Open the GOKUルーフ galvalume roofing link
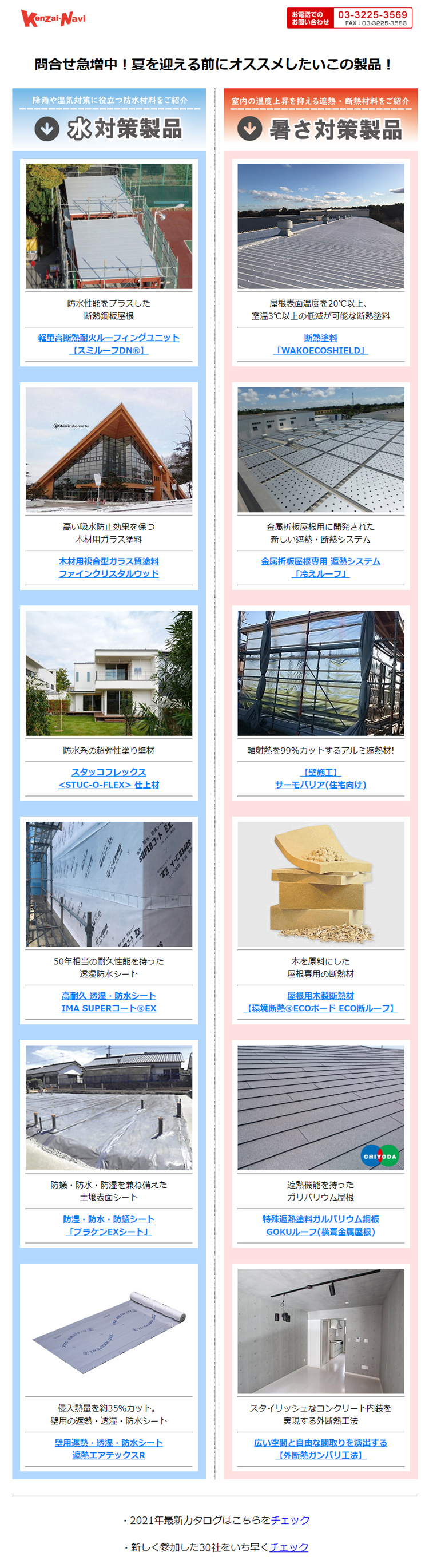This screenshot has height=1568, width=429. point(320,1225)
